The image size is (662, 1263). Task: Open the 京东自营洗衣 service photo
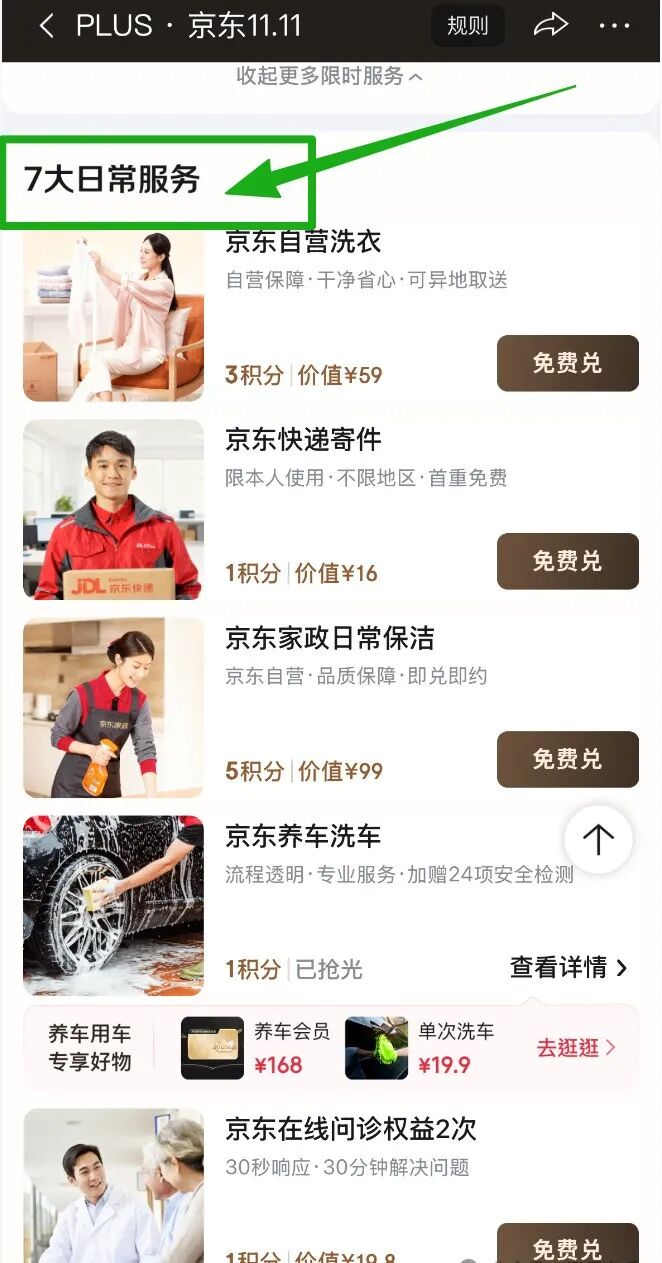pyautogui.click(x=113, y=315)
